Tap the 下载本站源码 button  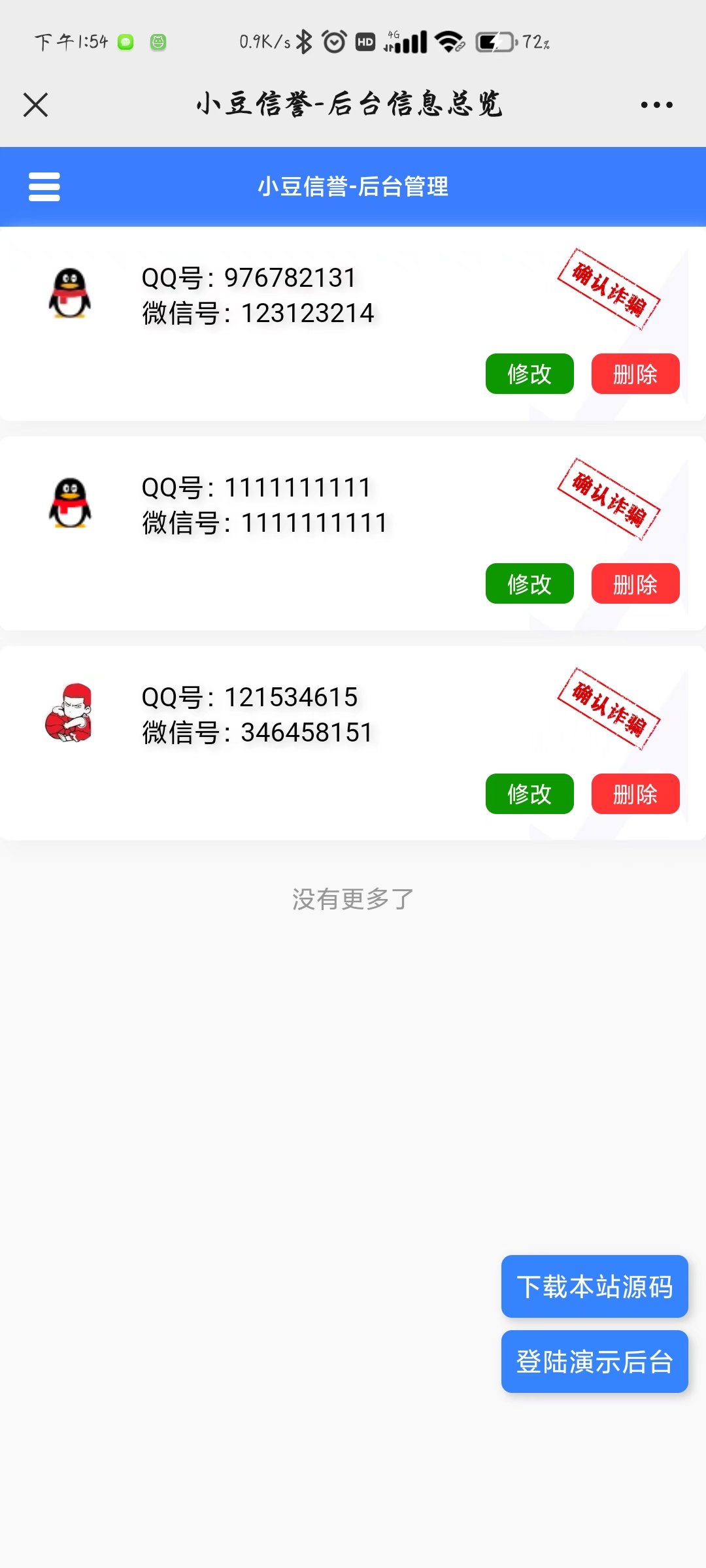click(594, 1286)
